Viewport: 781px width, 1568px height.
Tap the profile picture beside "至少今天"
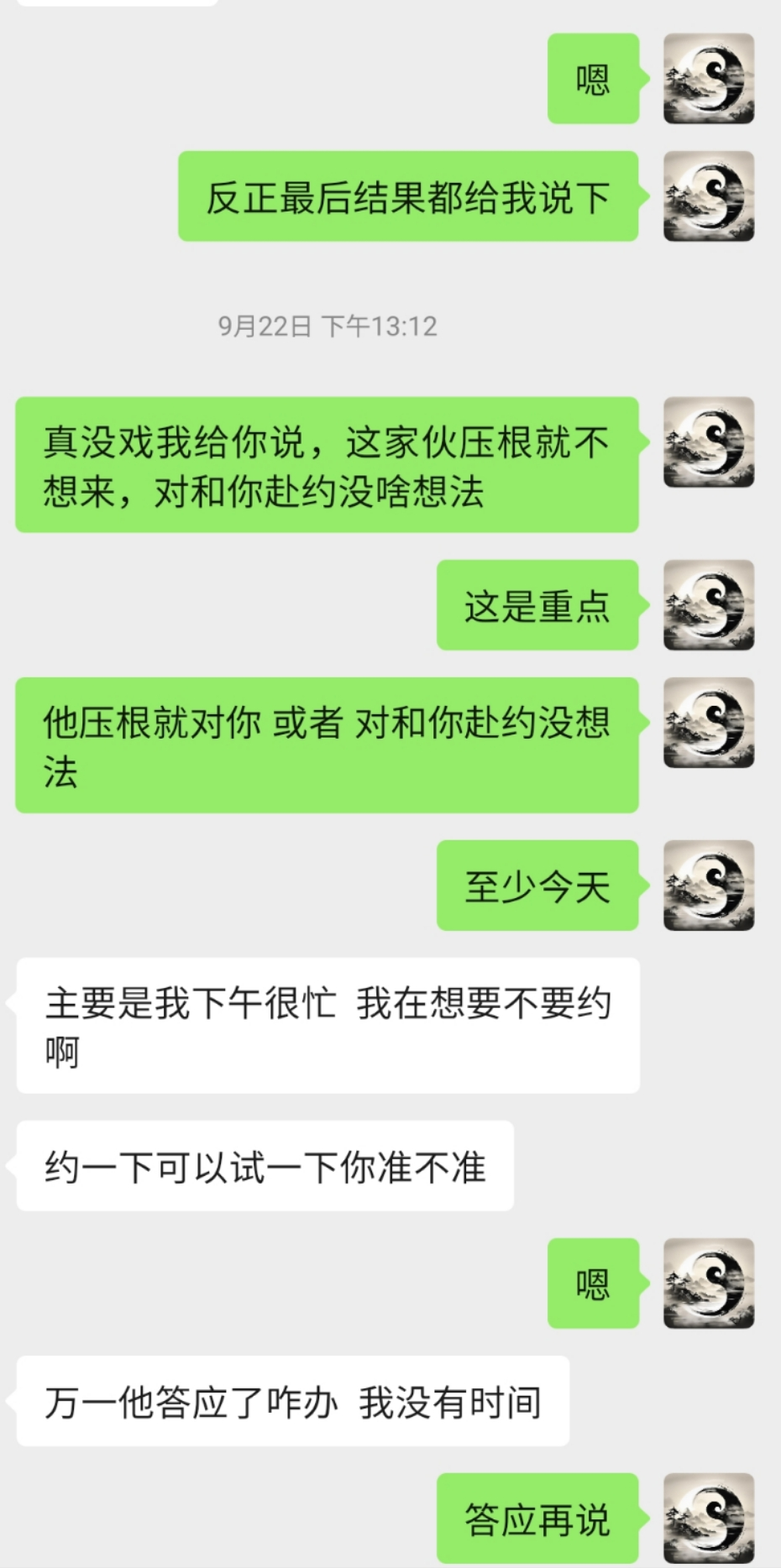[x=708, y=886]
